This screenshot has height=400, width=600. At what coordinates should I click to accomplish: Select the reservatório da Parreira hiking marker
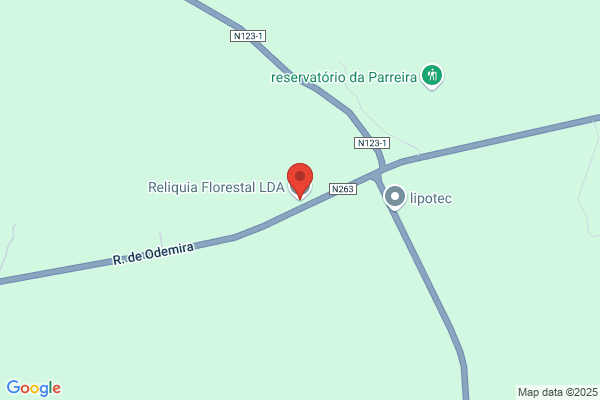click(x=432, y=76)
